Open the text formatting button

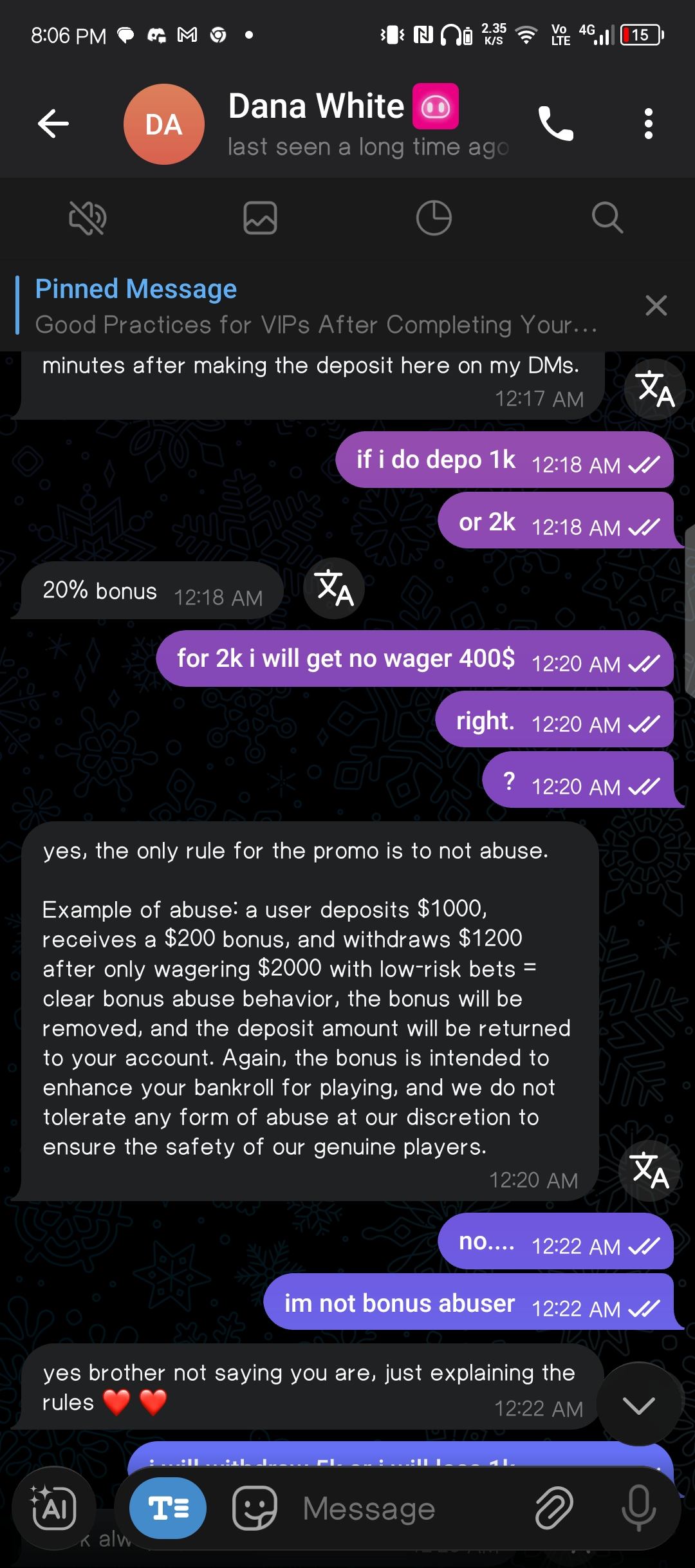click(x=168, y=1508)
